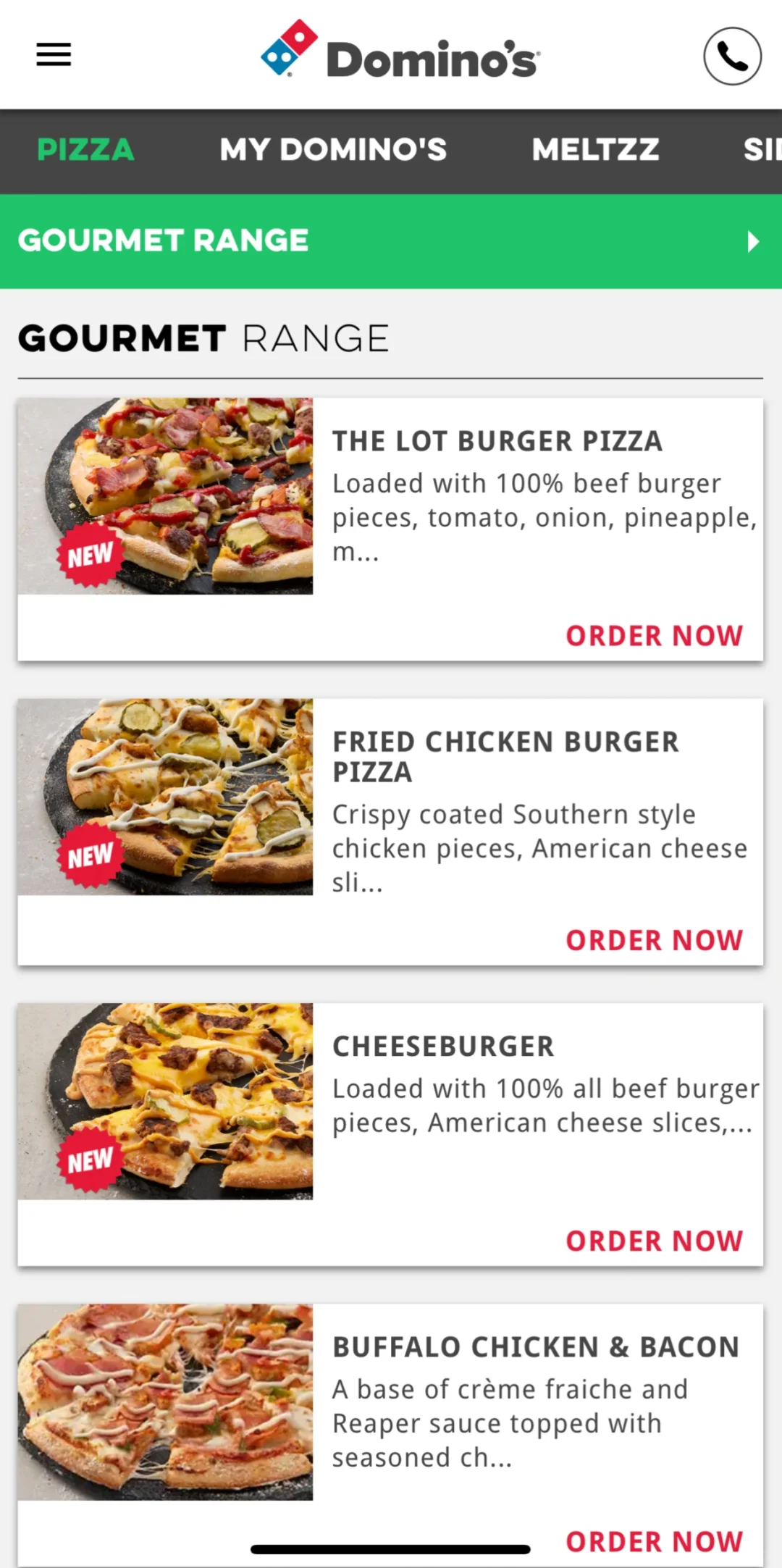
Task: Order the Cheeseburger pizza now
Action: (654, 1241)
